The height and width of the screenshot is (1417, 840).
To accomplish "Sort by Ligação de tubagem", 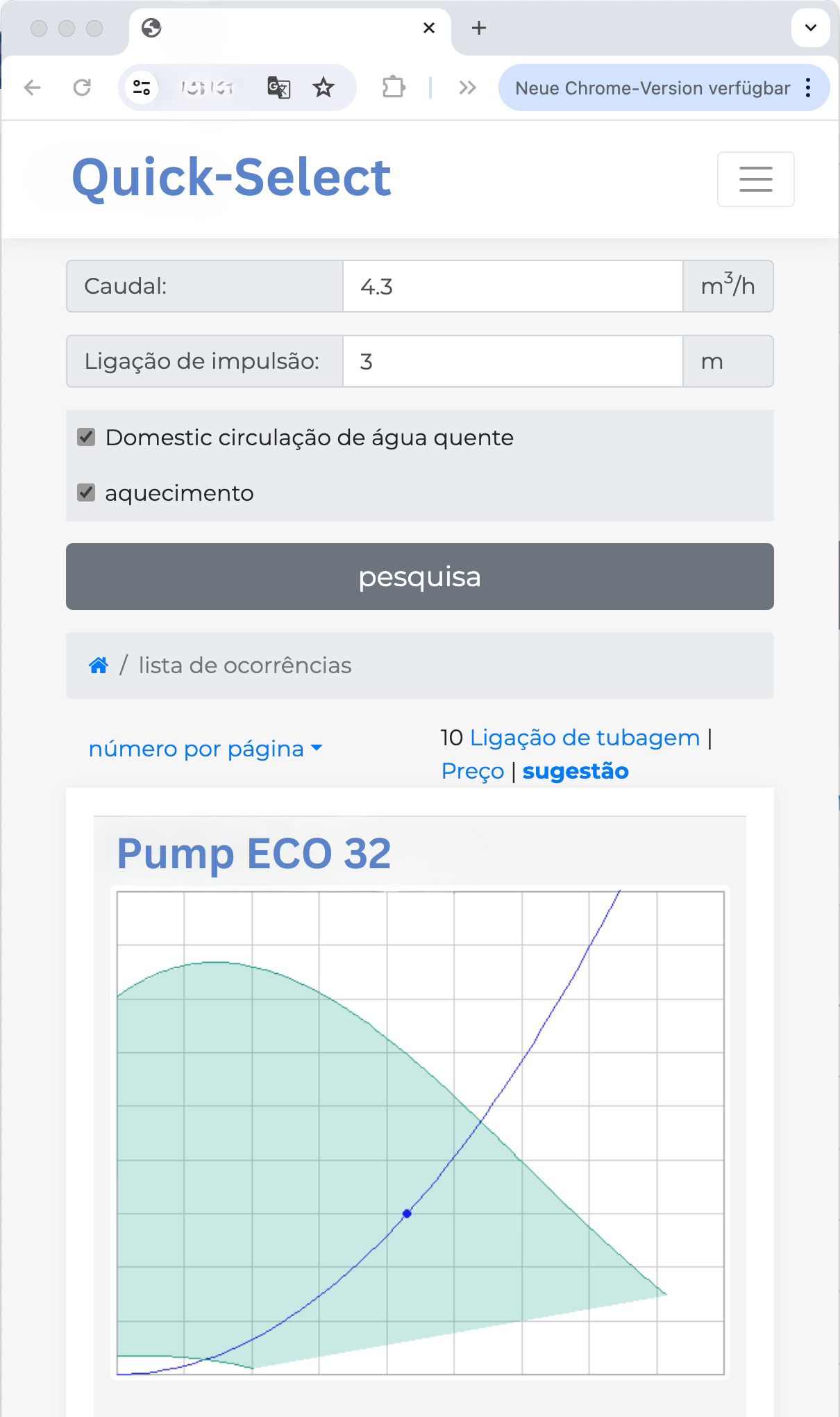I will (585, 738).
